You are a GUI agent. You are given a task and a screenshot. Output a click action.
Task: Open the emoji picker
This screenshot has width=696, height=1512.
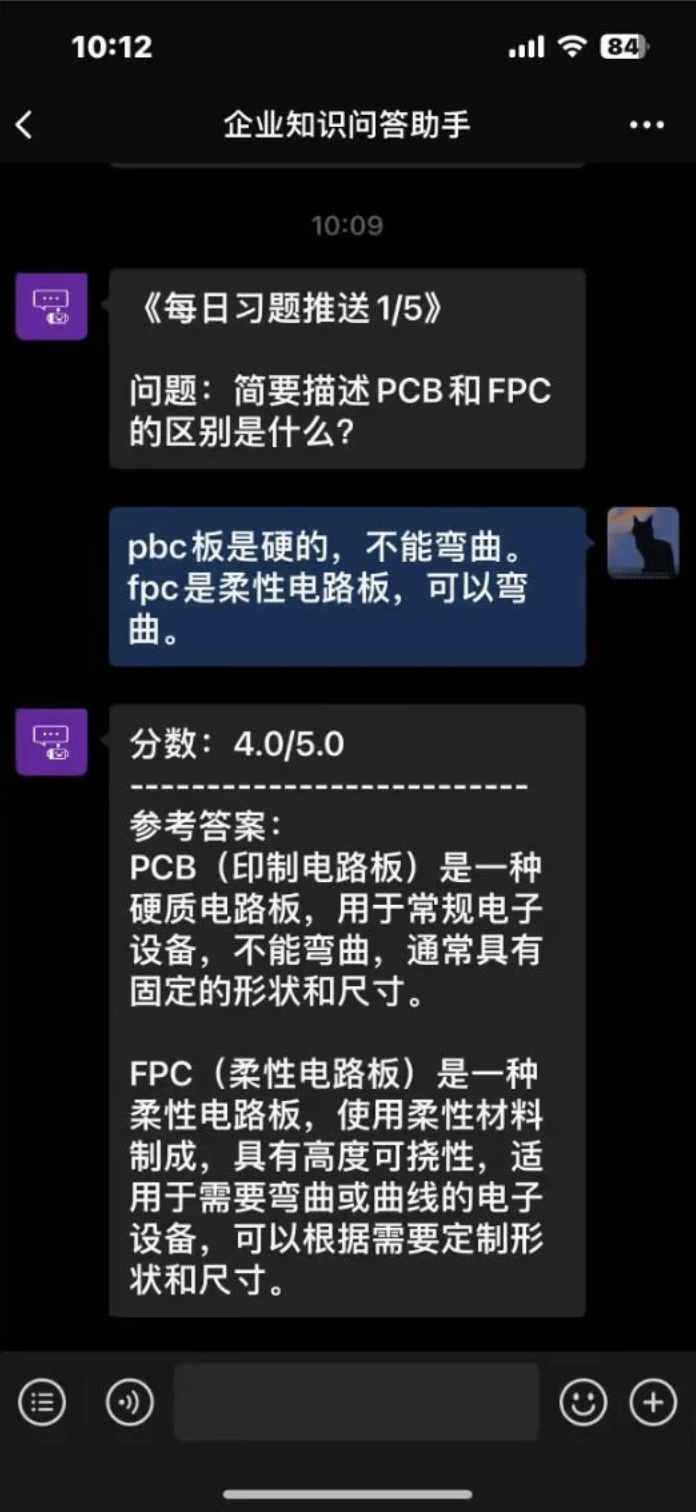click(582, 1402)
